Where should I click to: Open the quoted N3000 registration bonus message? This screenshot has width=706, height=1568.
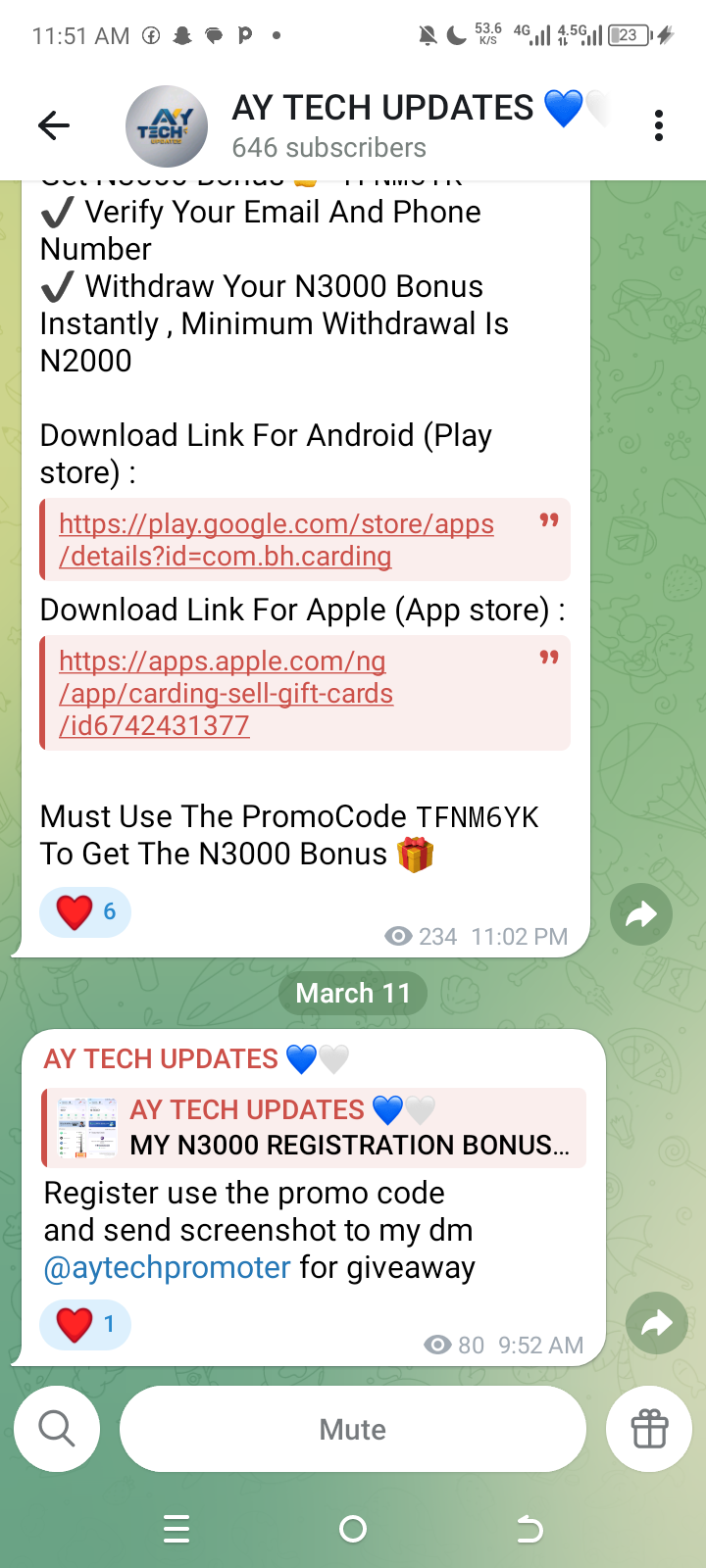click(314, 1127)
